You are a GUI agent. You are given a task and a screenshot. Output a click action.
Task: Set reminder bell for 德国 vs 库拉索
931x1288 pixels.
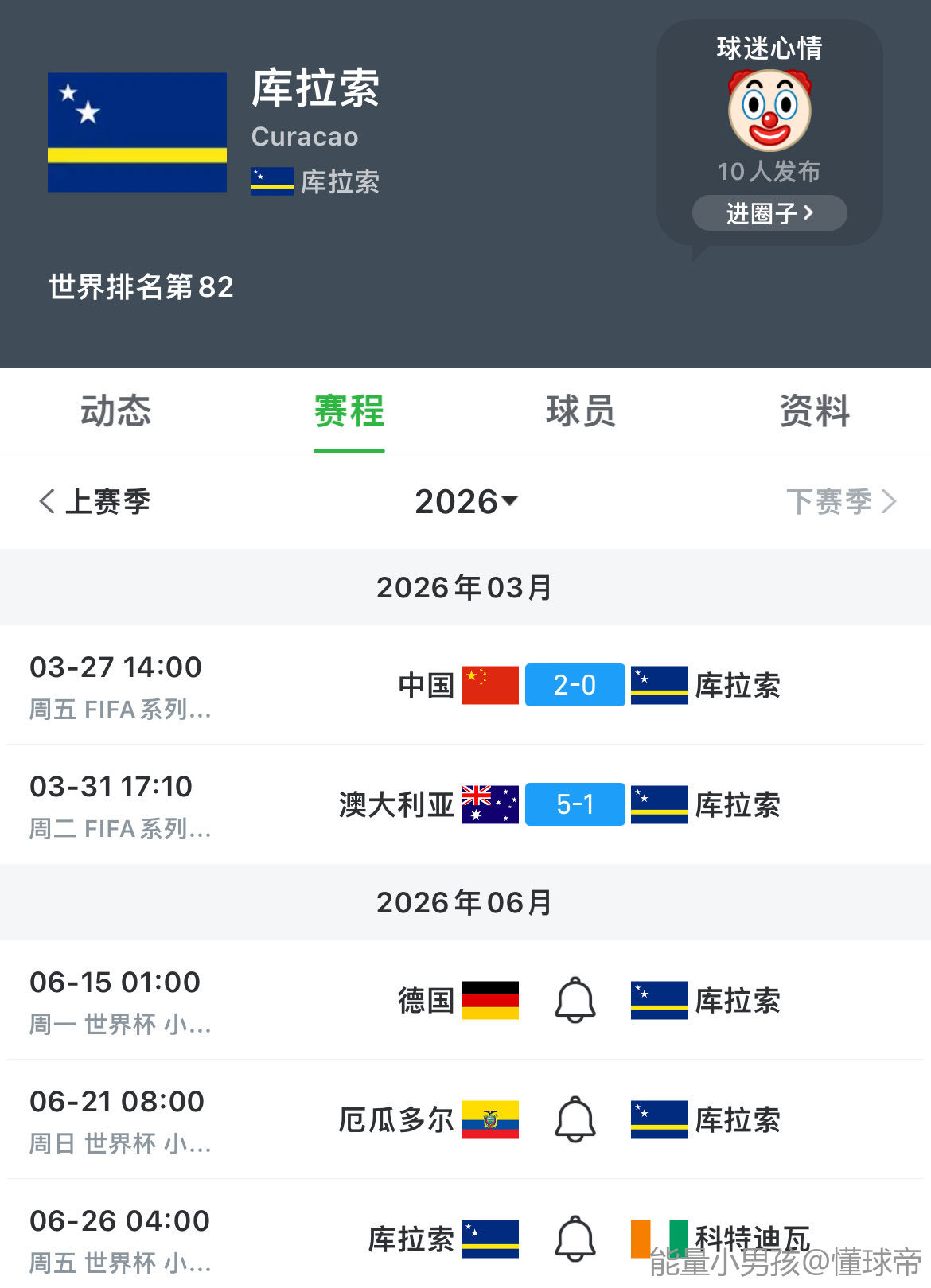pos(575,1000)
